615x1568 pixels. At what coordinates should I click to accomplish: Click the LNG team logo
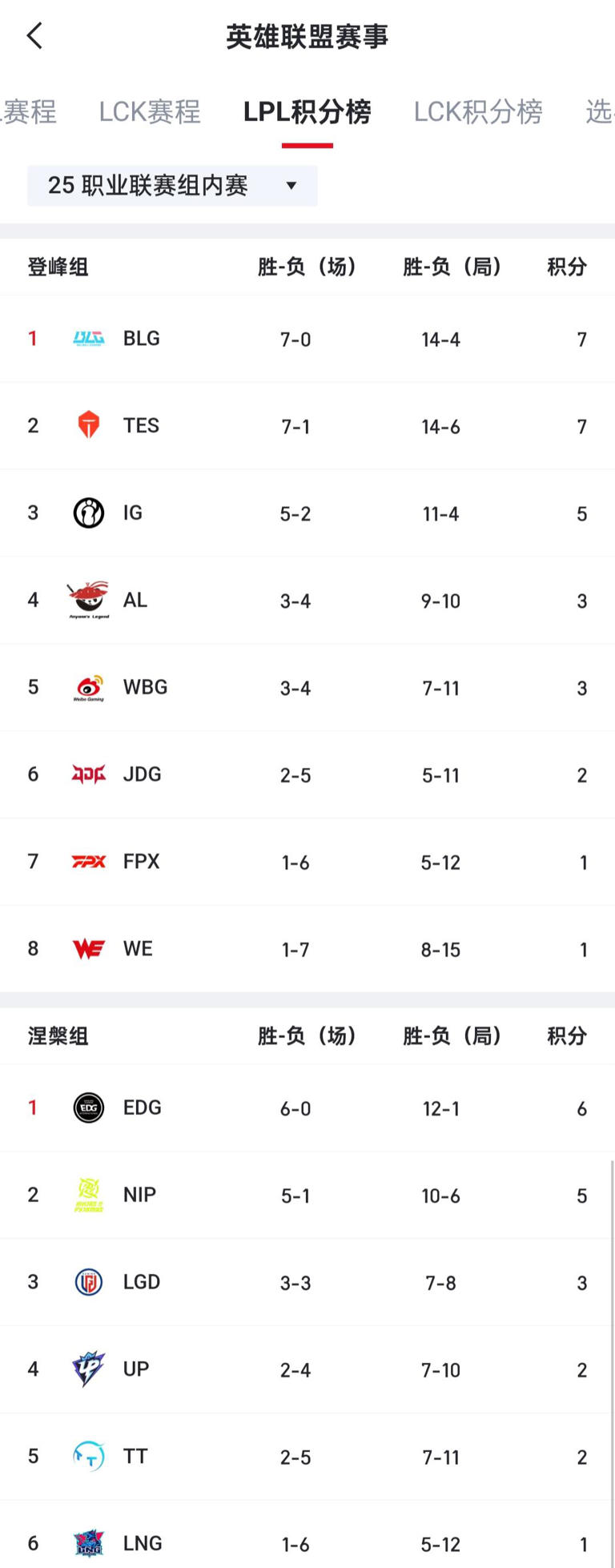point(88,1543)
